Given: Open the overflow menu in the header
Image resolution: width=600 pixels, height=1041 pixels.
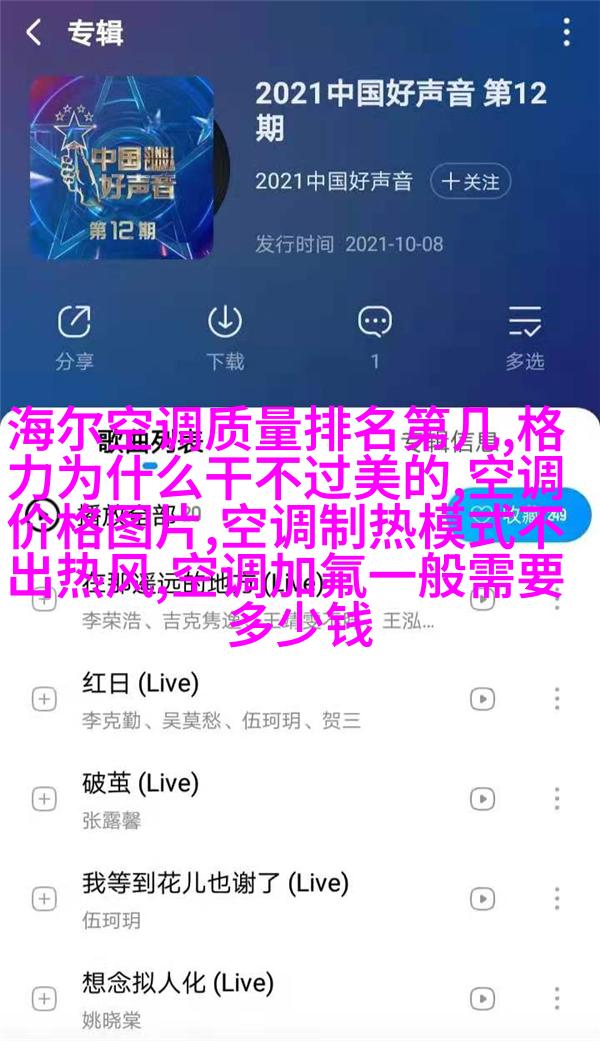Looking at the screenshot, I should point(566,33).
